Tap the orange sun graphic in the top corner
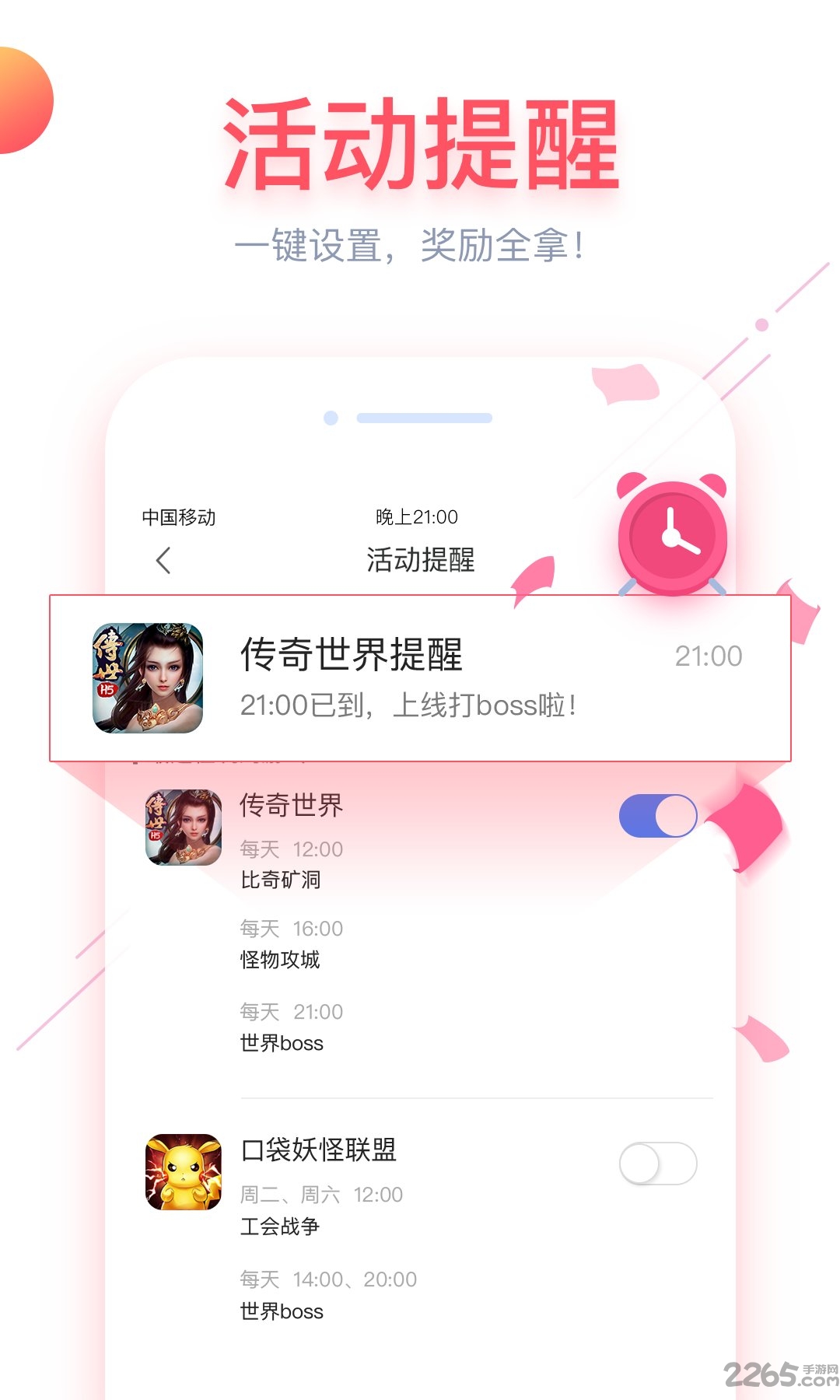The image size is (840, 1400). tap(19, 86)
